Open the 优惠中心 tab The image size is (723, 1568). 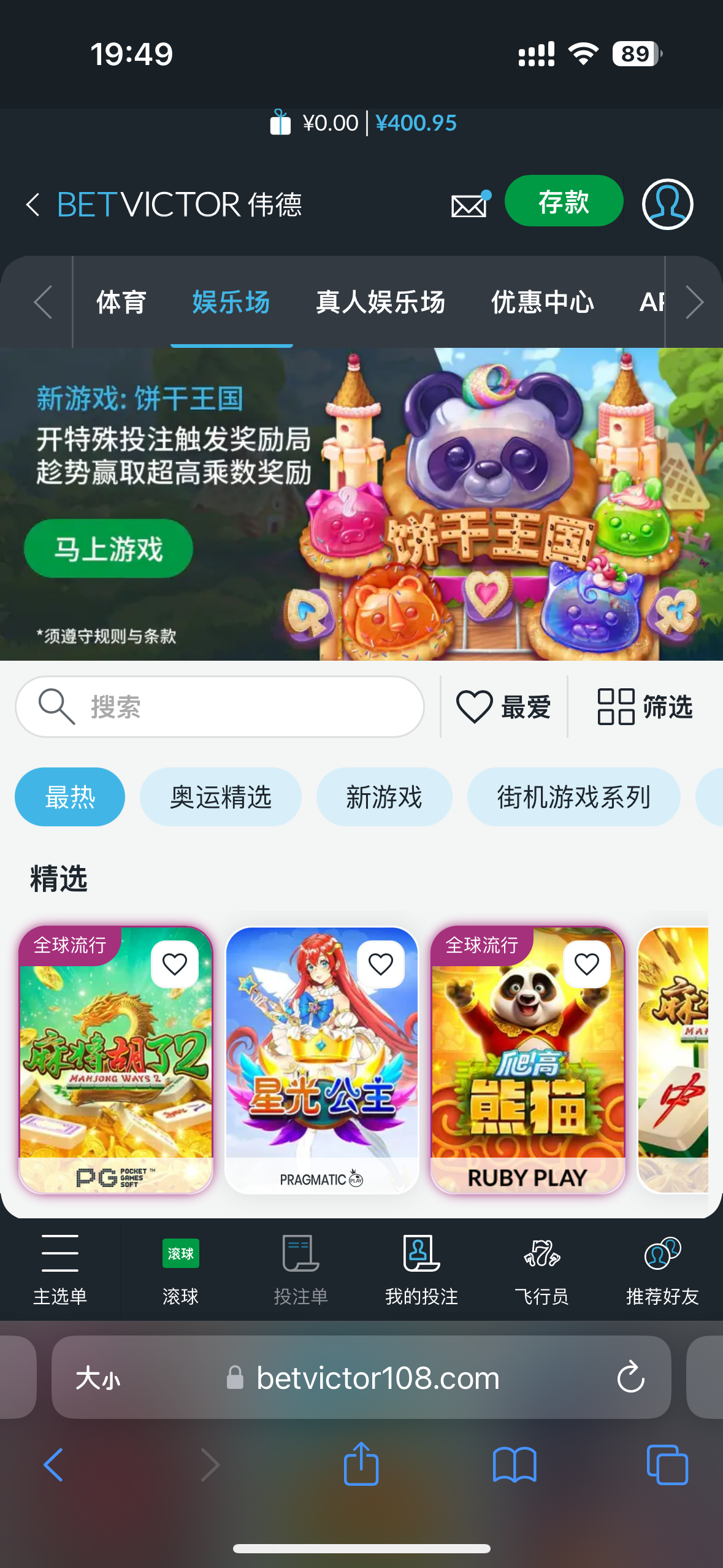pos(542,302)
